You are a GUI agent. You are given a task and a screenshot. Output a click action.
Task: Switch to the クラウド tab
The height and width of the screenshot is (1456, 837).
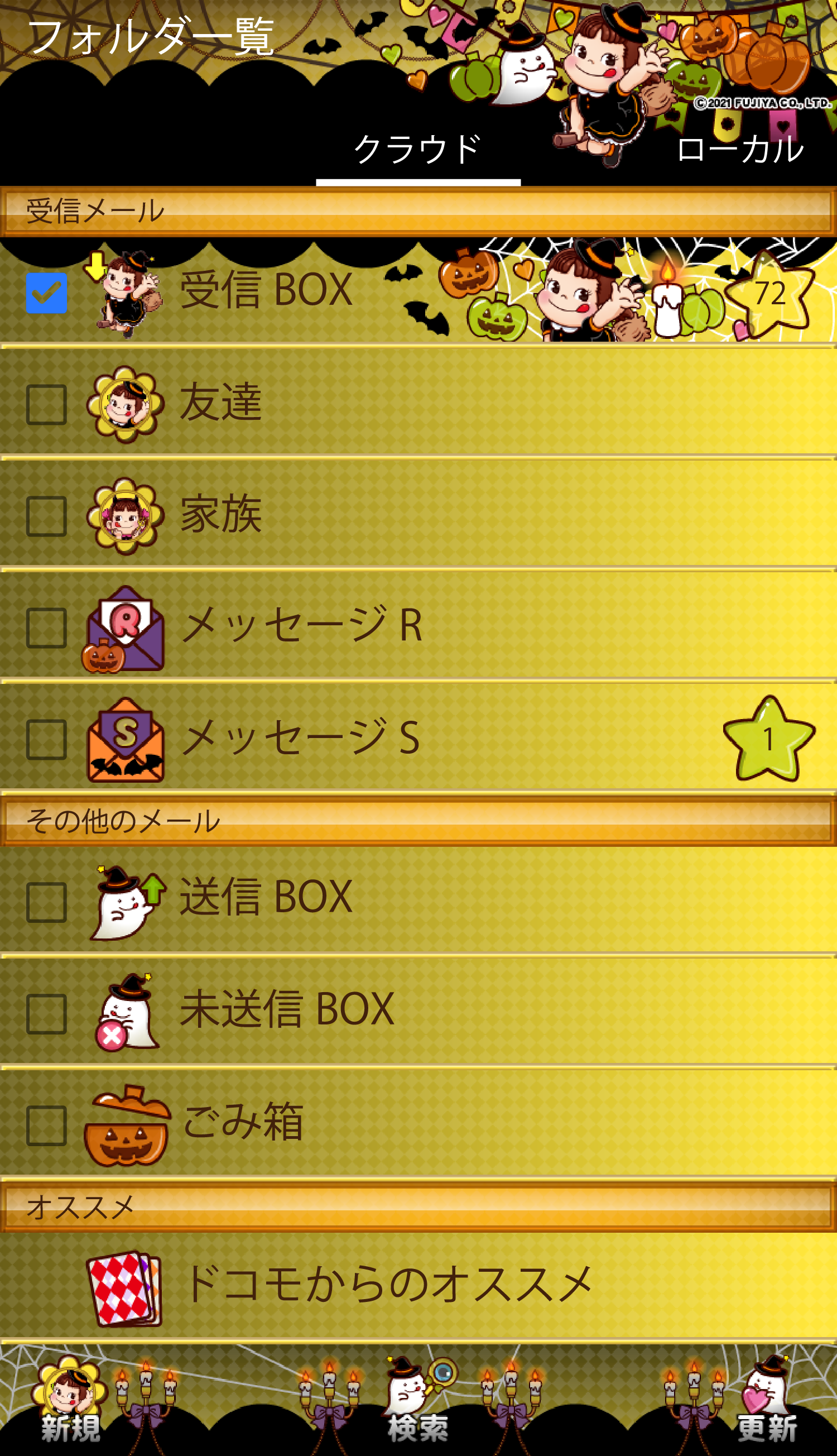tap(418, 151)
